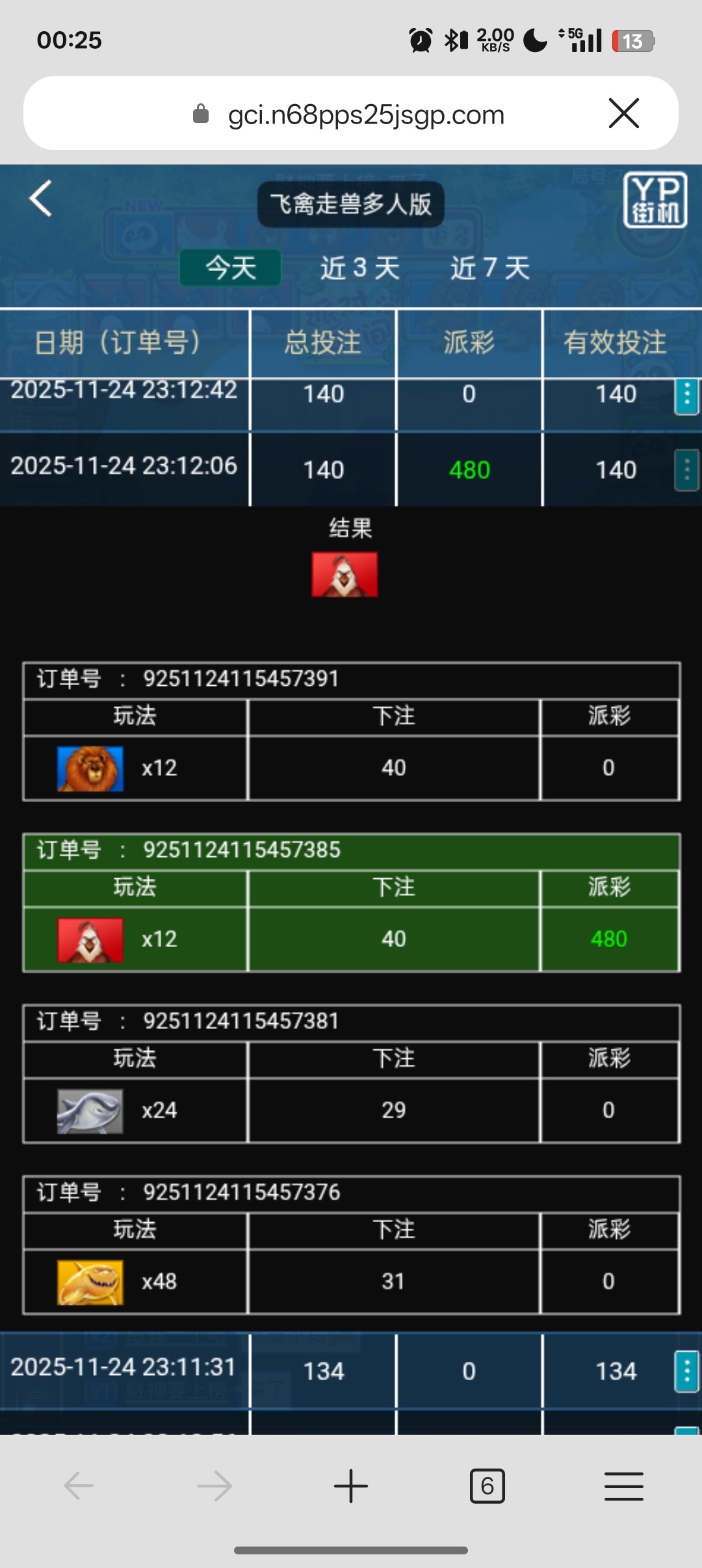Switch to the 今天 tab

click(x=231, y=268)
